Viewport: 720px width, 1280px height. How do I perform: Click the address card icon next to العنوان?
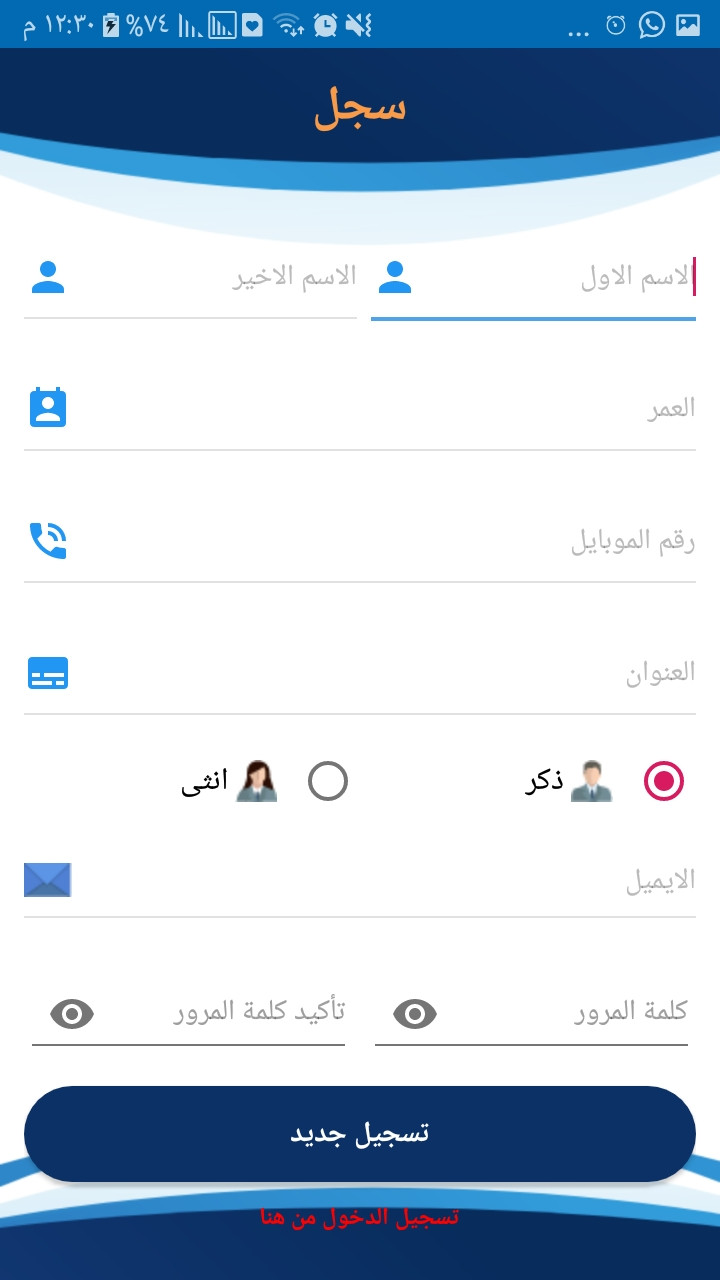[x=47, y=673]
